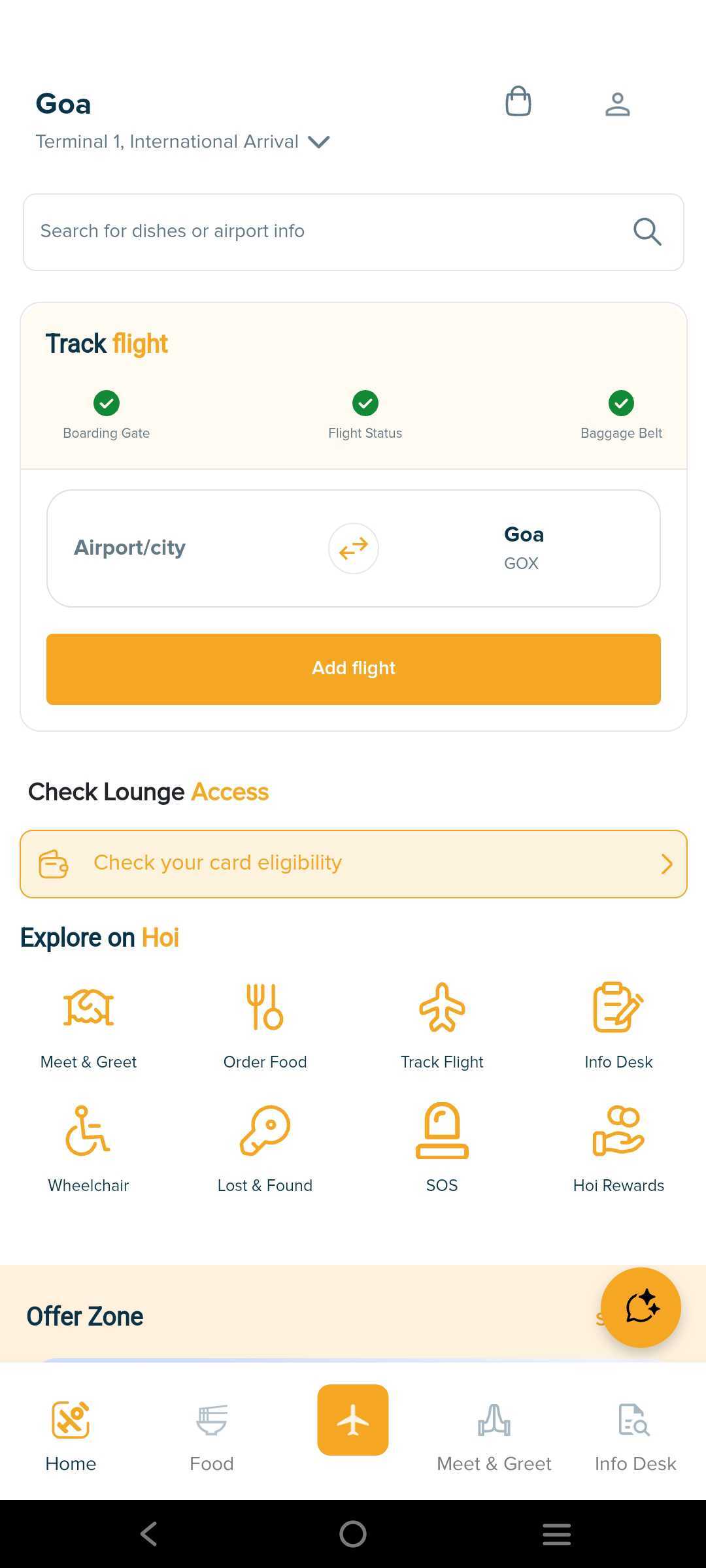
Task: Tap the Add flight button
Action: (353, 668)
